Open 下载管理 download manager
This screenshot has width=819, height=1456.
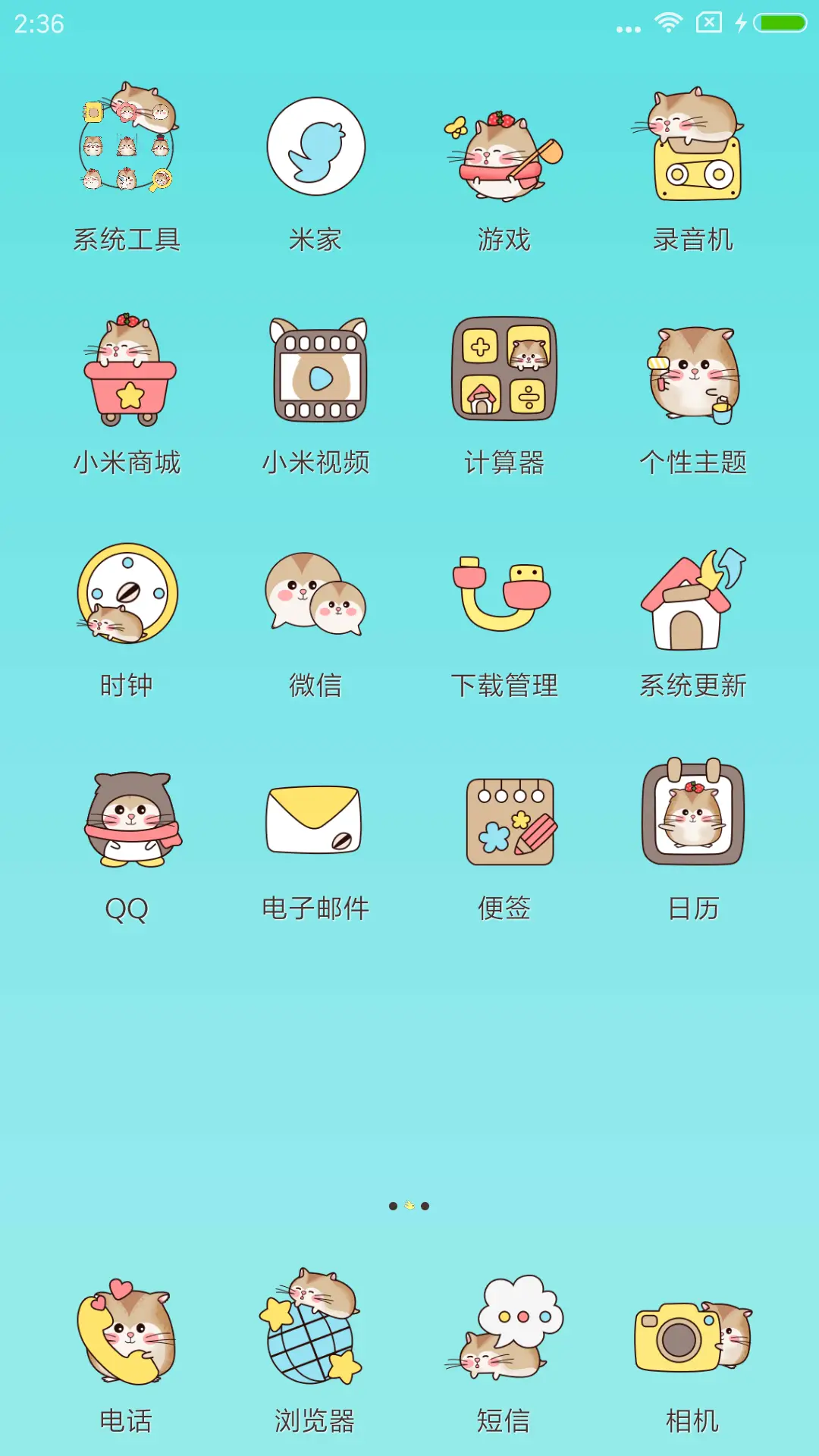[x=505, y=595]
